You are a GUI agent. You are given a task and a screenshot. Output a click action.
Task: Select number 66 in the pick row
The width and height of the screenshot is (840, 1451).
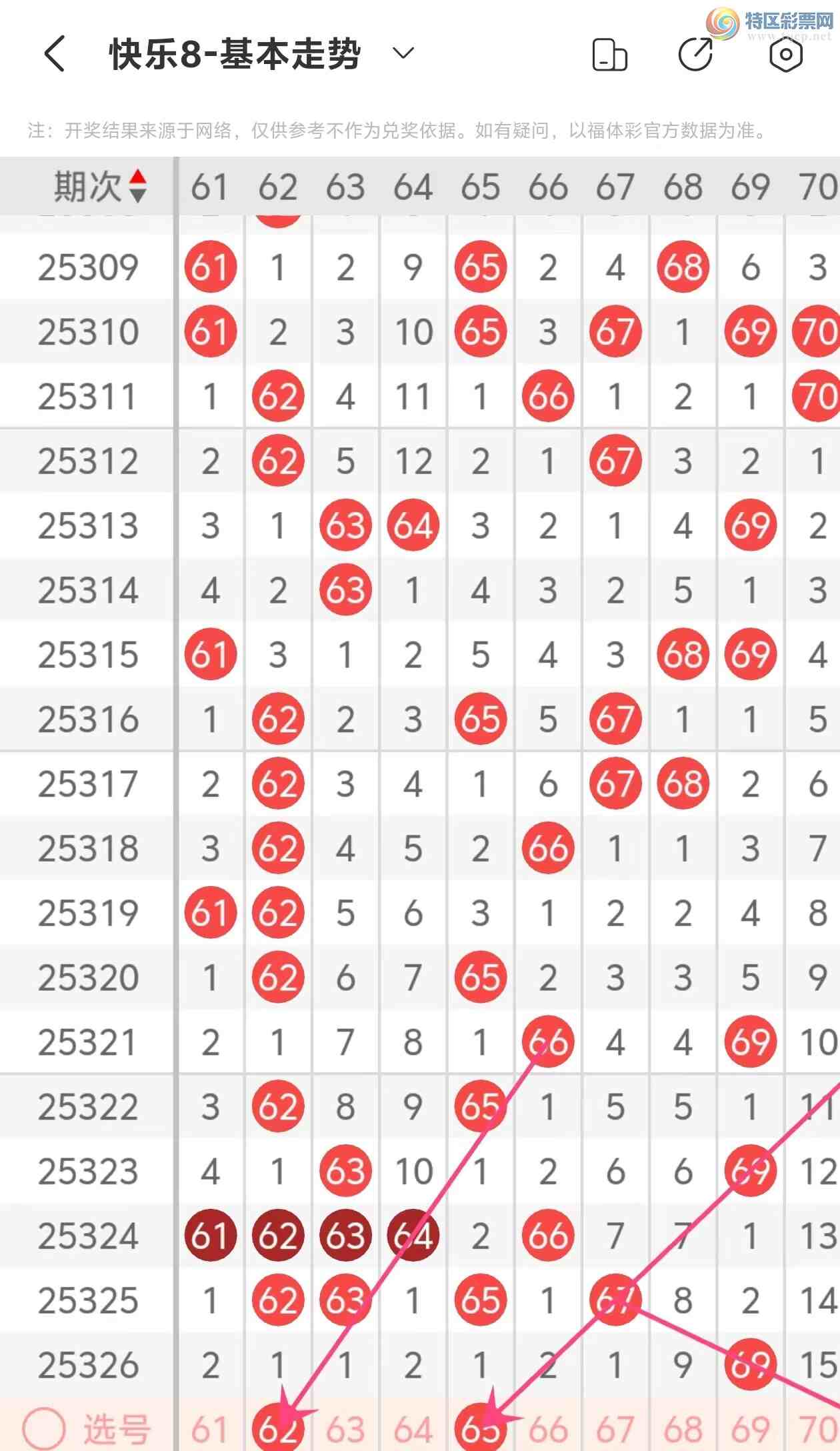pos(548,1429)
